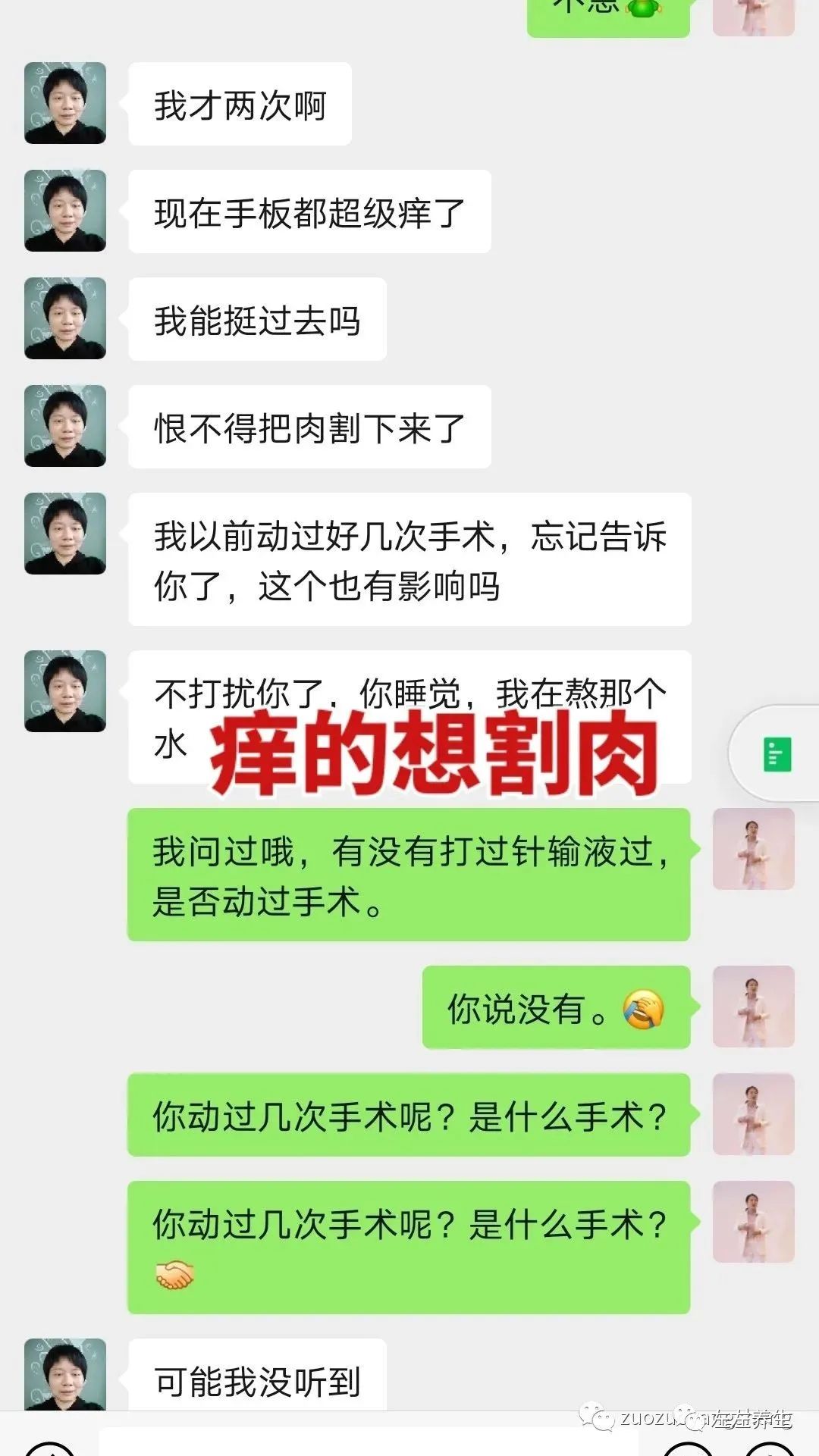Screen dimensions: 819x1456
Task: Tap the avatar beside "现在手板都超级痒了"
Action: tap(65, 212)
